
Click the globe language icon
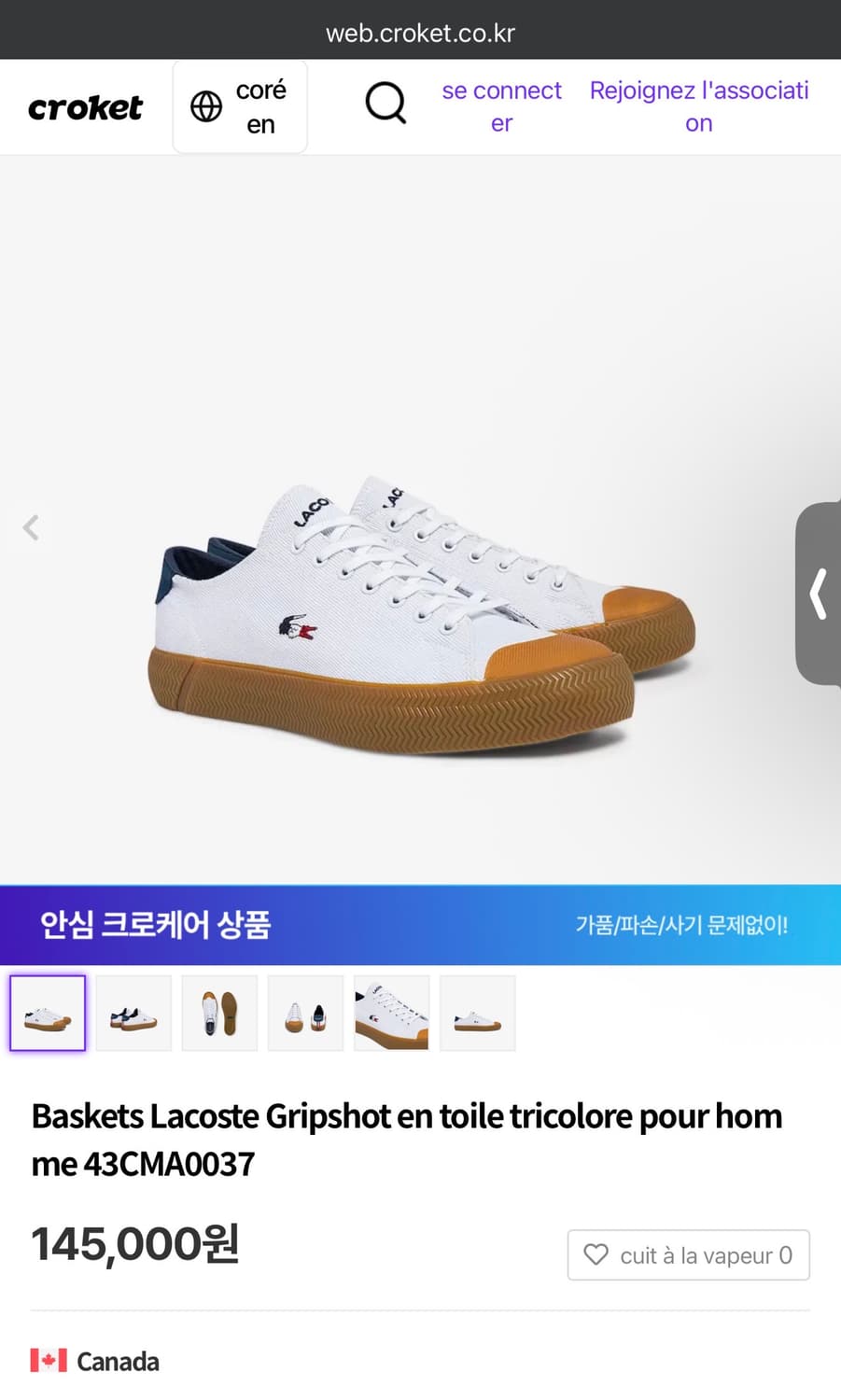coord(207,105)
